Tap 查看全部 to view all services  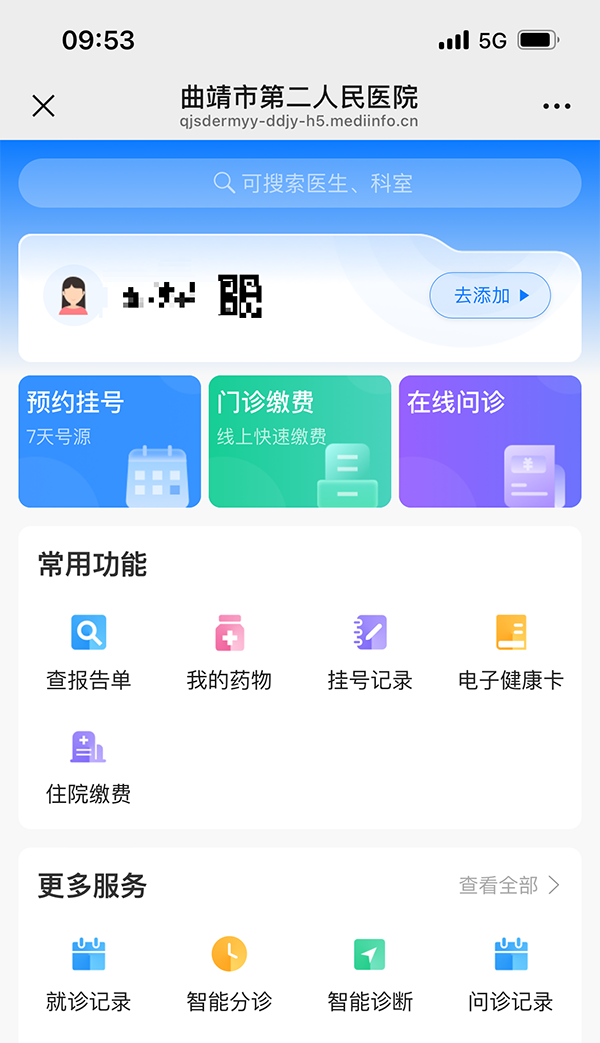(510, 885)
